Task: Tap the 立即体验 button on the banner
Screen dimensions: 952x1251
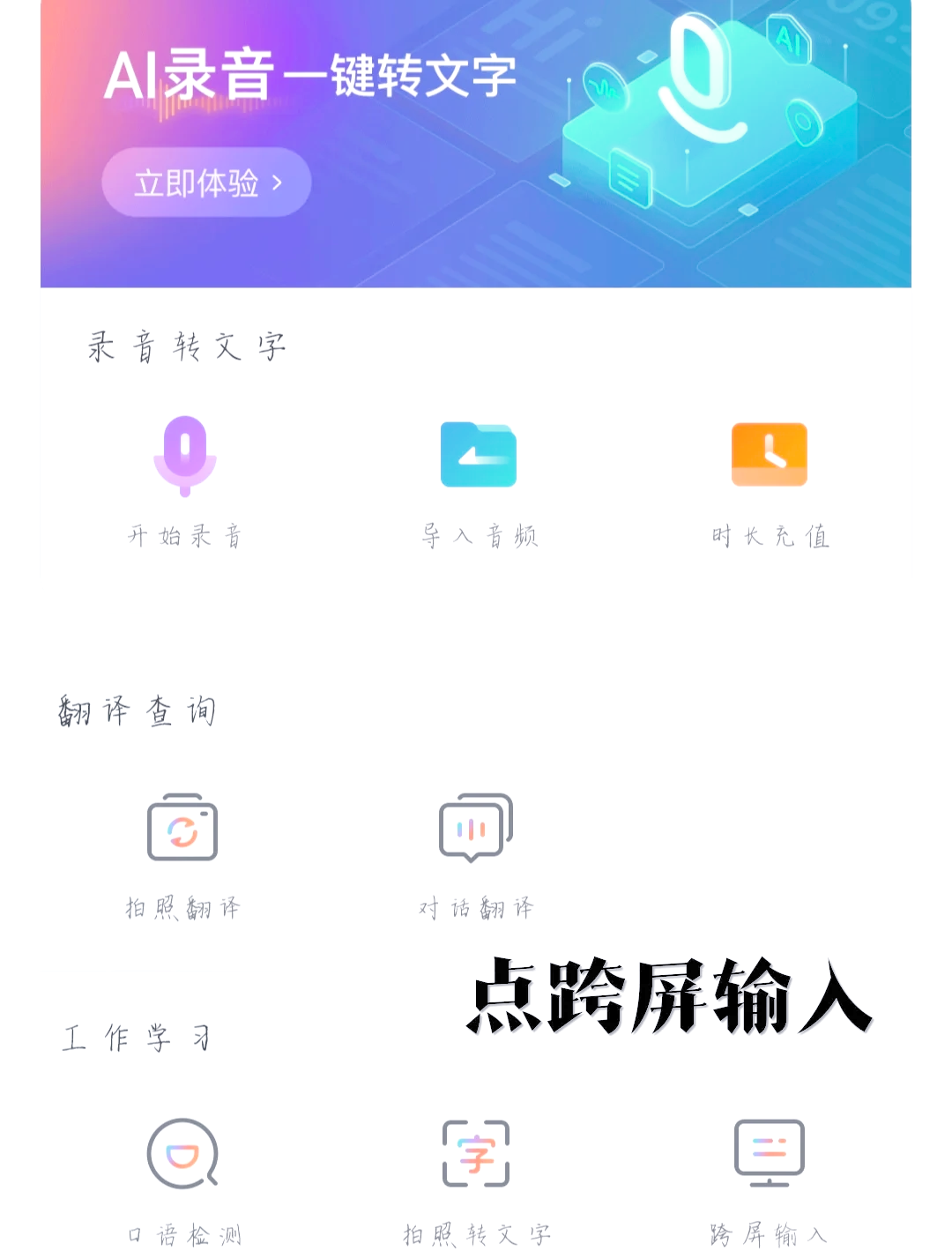Action: pos(206,182)
